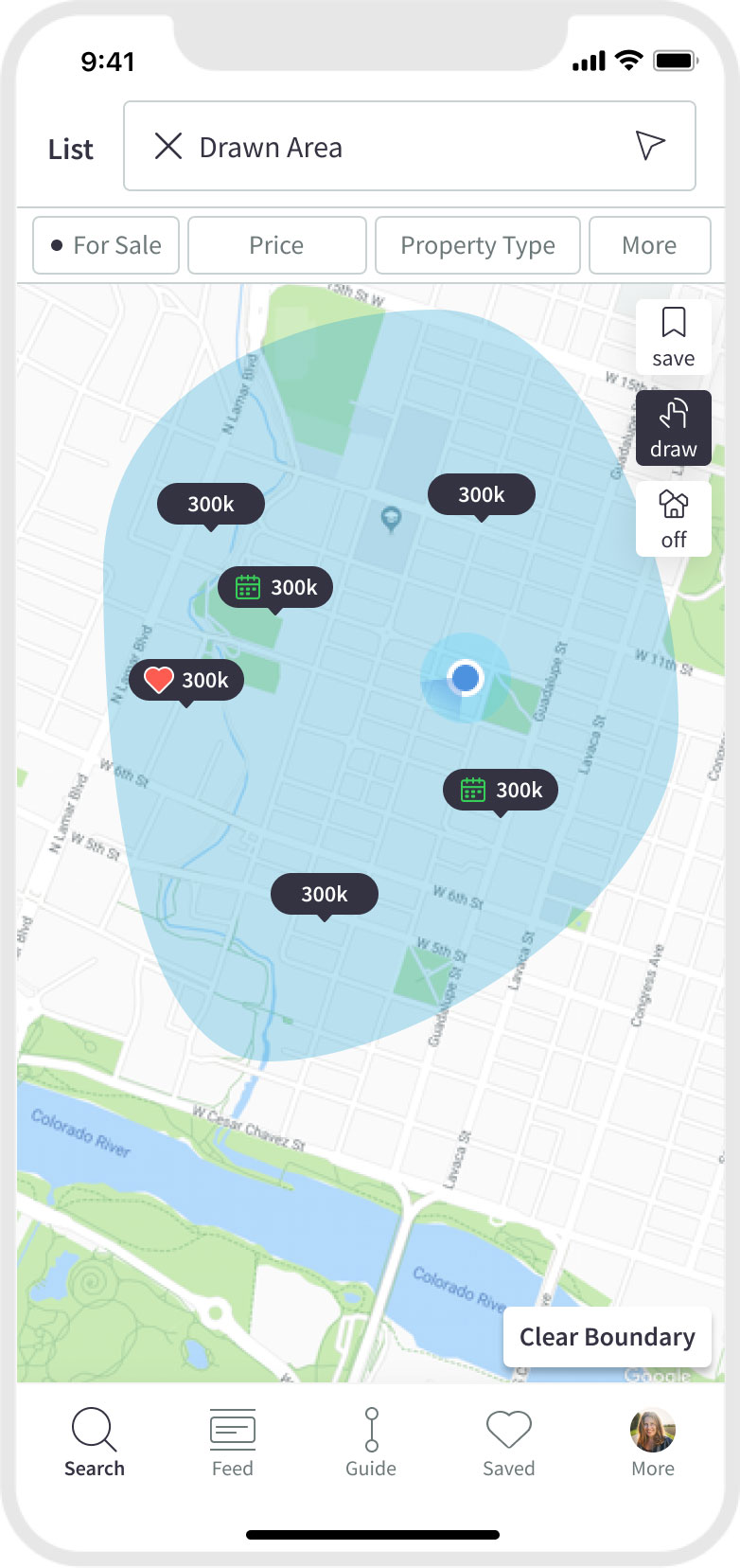Open the Guide tab
Screen dimensions: 740x1568
pos(371,1442)
